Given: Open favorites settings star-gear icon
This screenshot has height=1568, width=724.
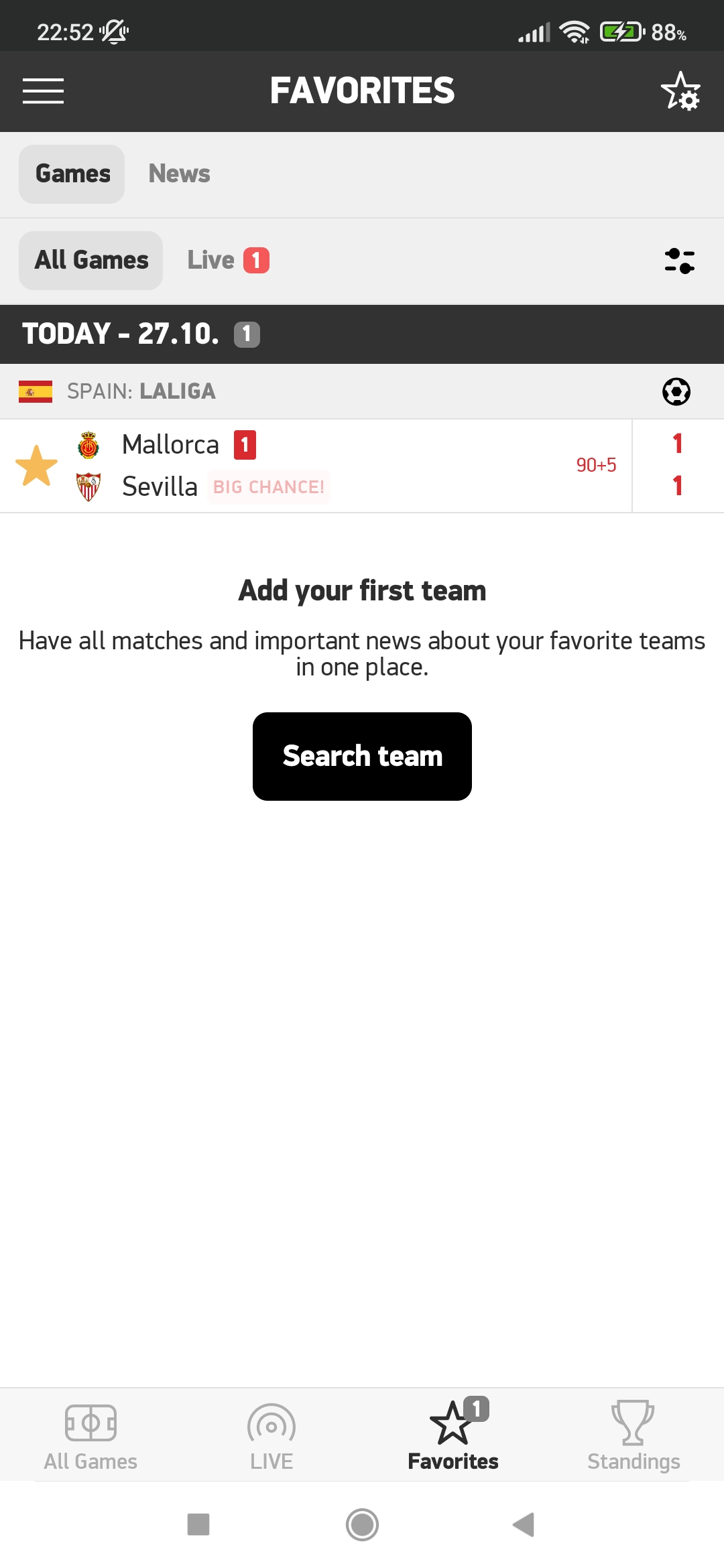Looking at the screenshot, I should coord(680,91).
